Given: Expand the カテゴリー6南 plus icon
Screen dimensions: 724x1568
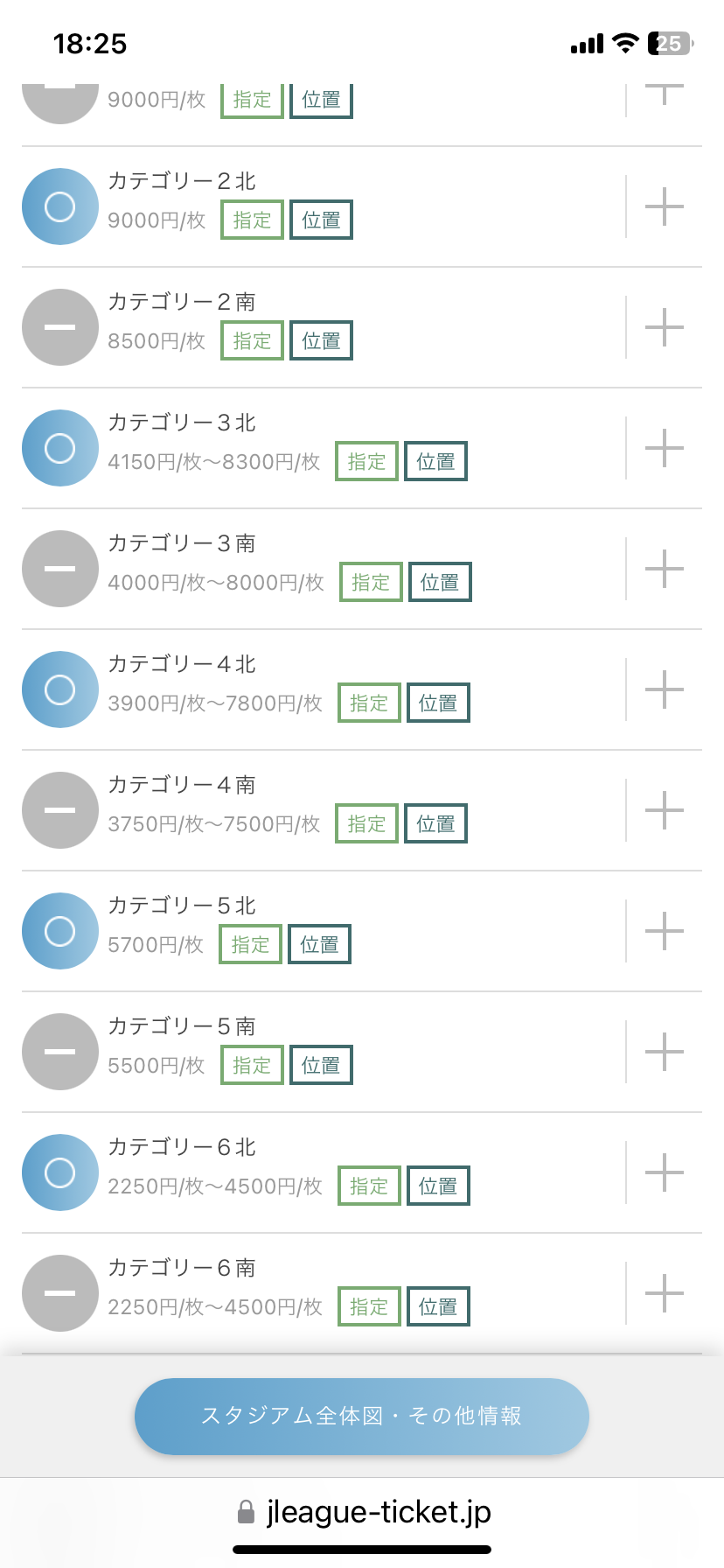Looking at the screenshot, I should pos(665,1293).
